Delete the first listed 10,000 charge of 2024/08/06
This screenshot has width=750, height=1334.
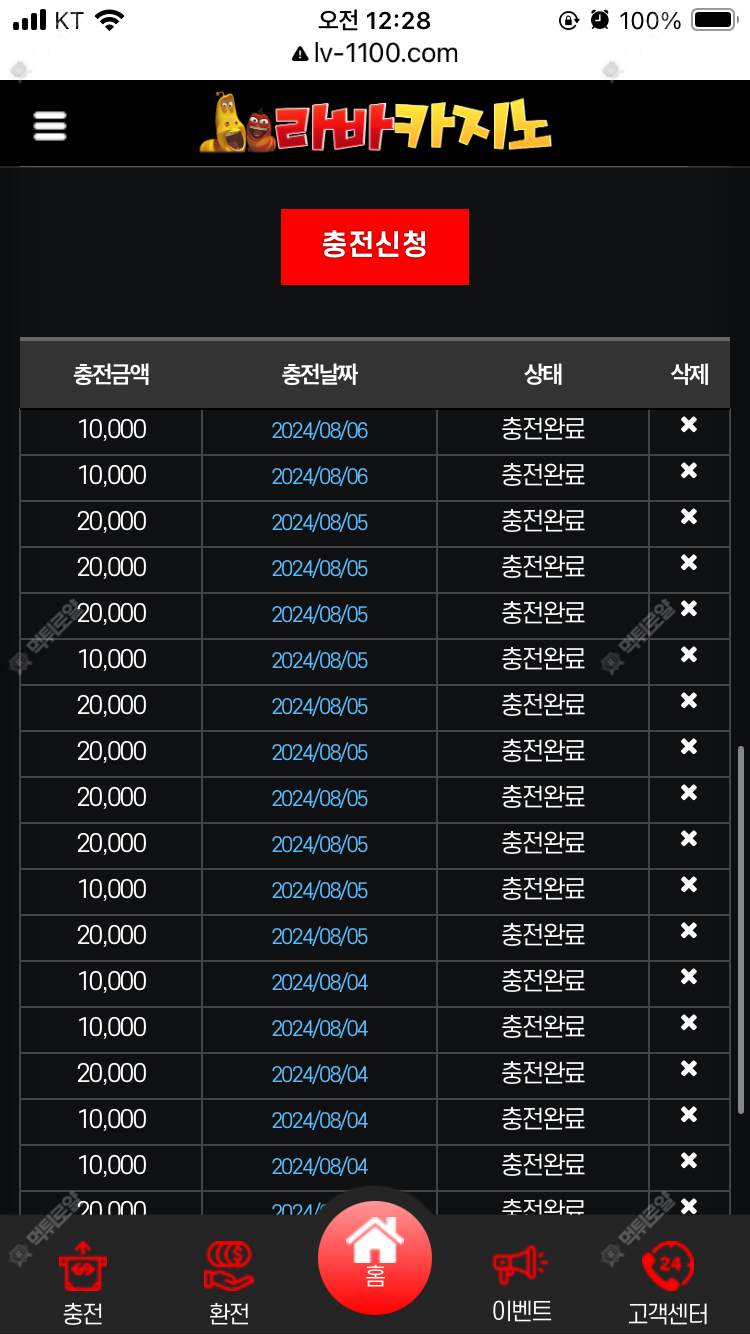[689, 426]
